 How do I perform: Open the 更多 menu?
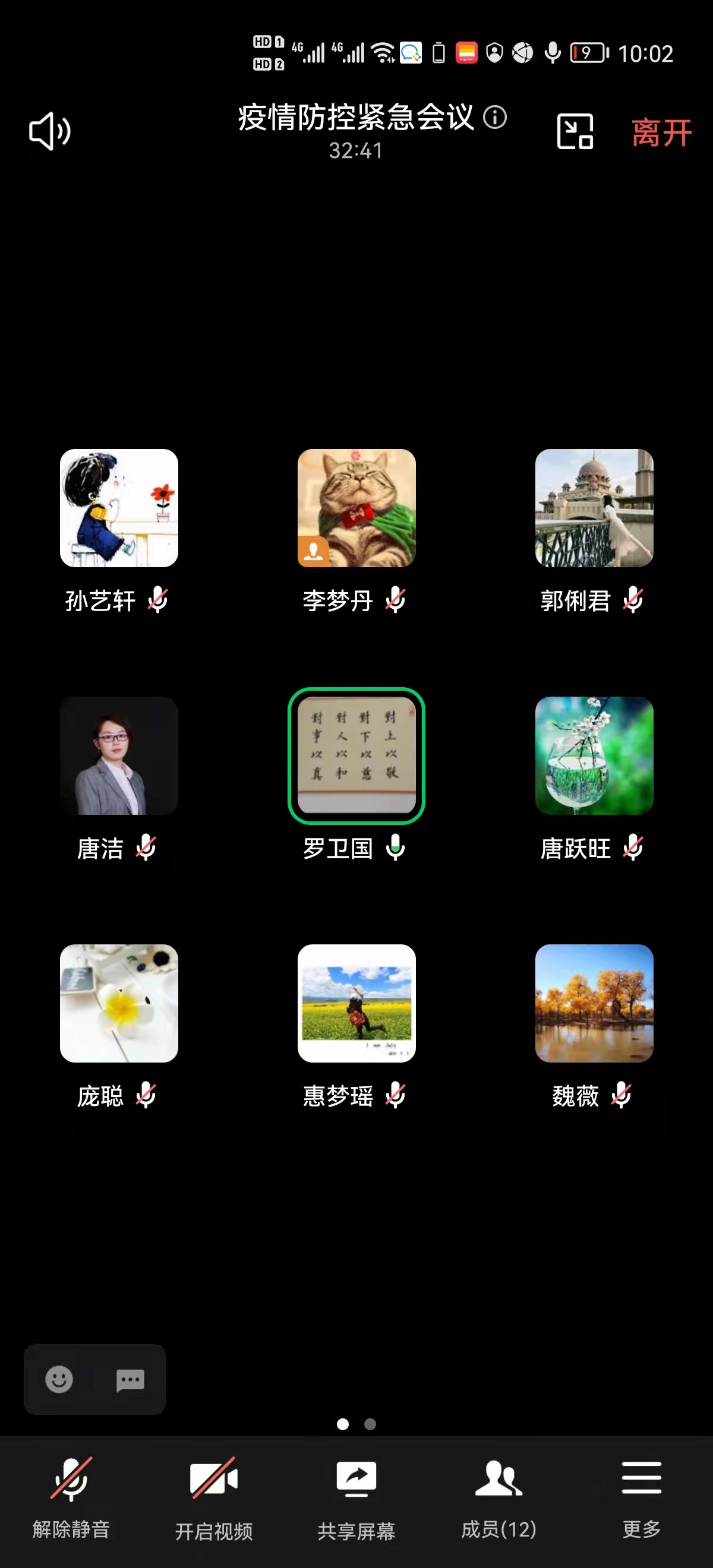point(641,1494)
